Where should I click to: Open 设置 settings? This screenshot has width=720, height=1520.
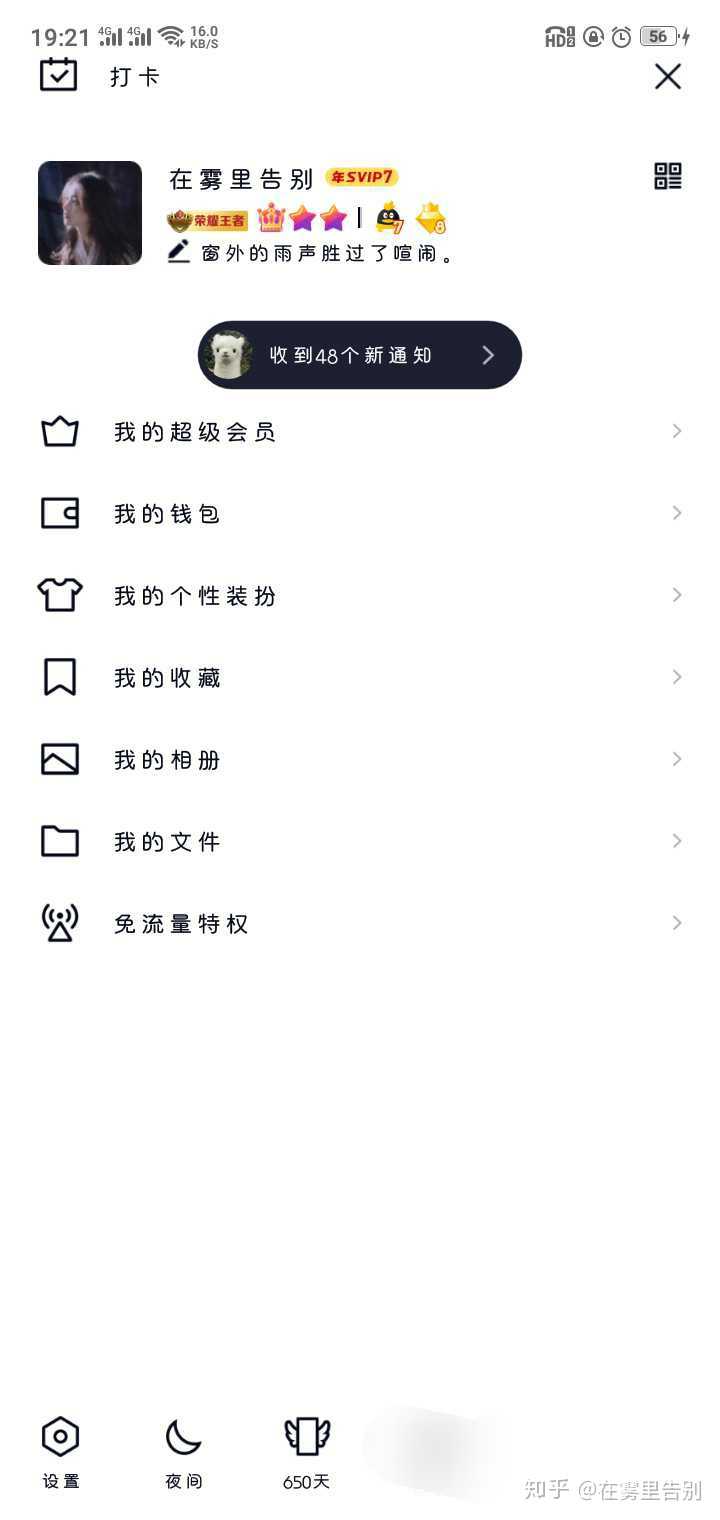[61, 1452]
